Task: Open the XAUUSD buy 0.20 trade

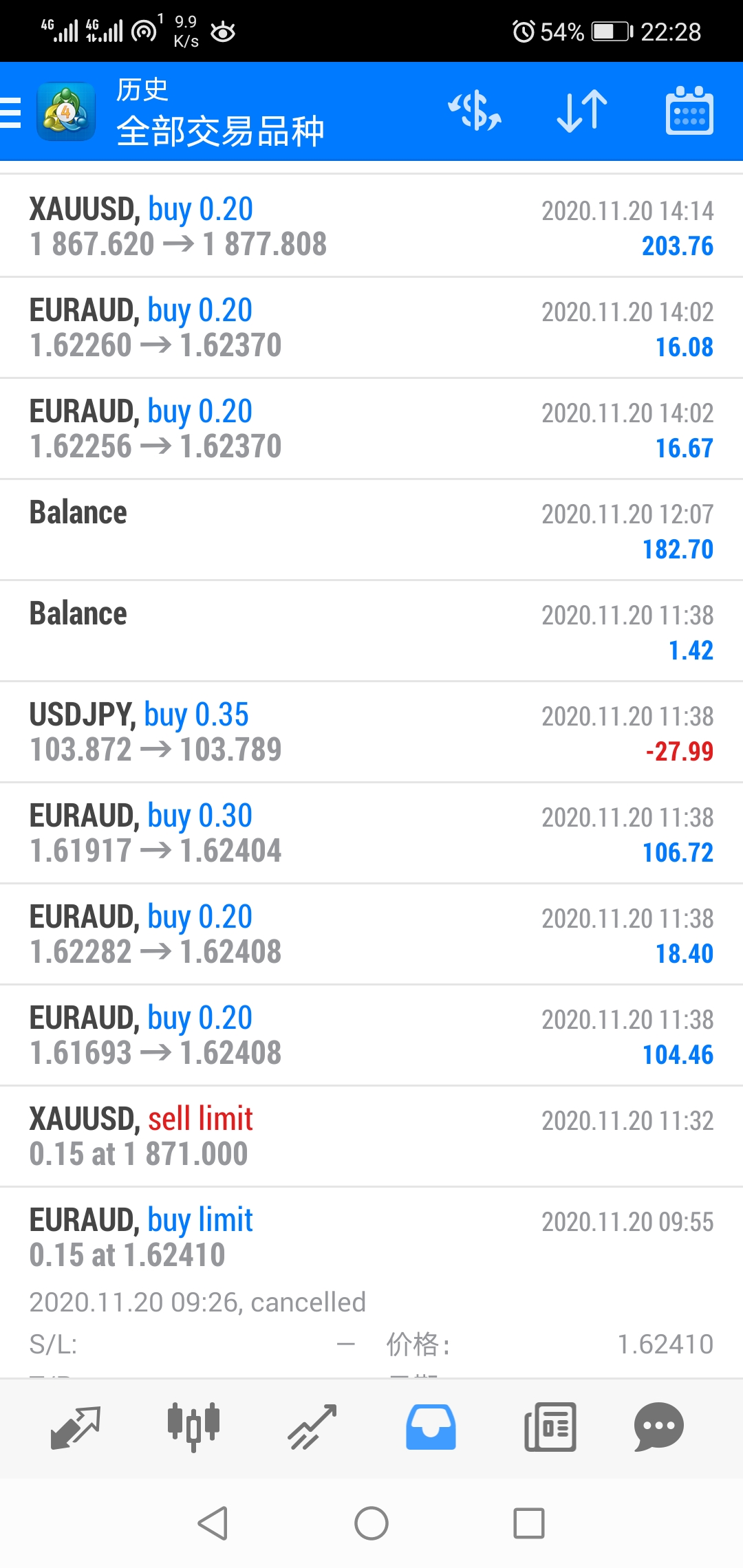Action: (371, 226)
